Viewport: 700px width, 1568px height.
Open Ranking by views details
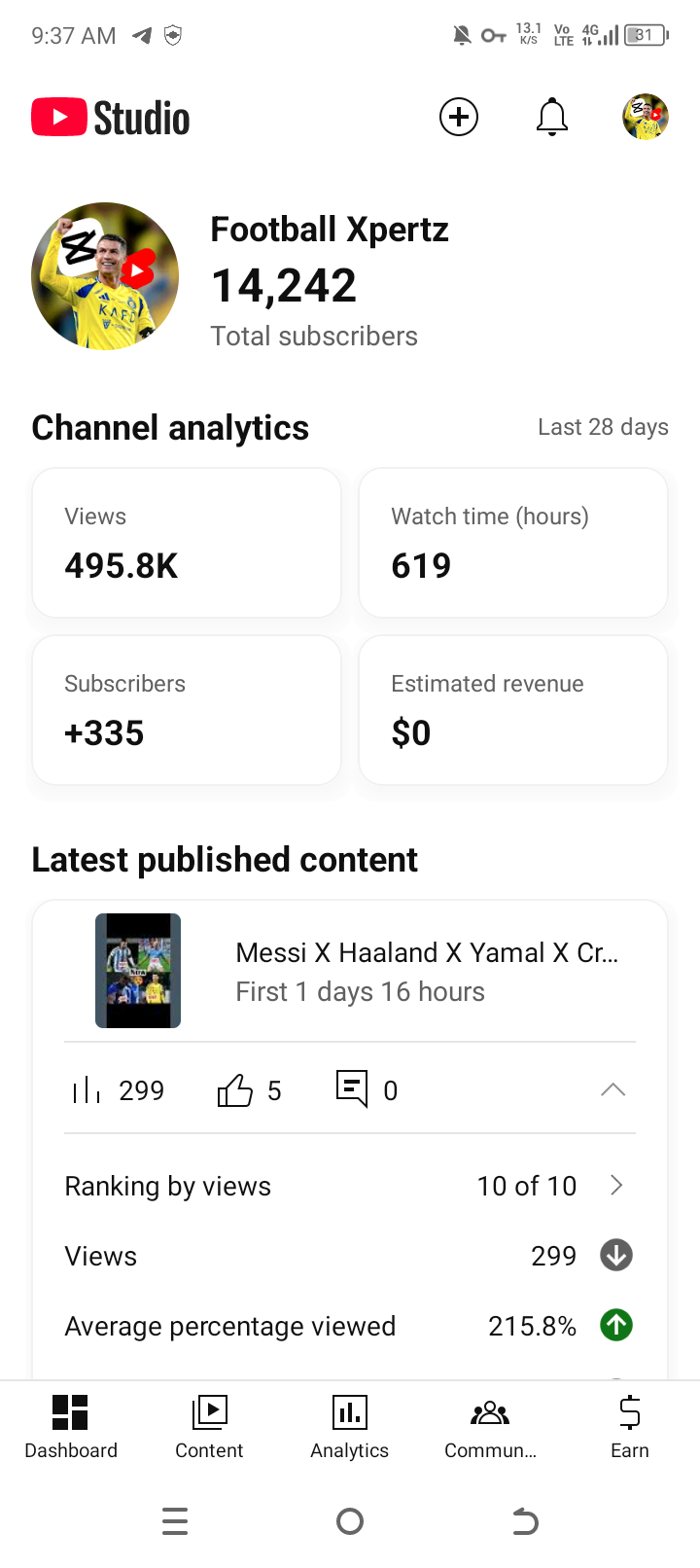pyautogui.click(x=350, y=1186)
